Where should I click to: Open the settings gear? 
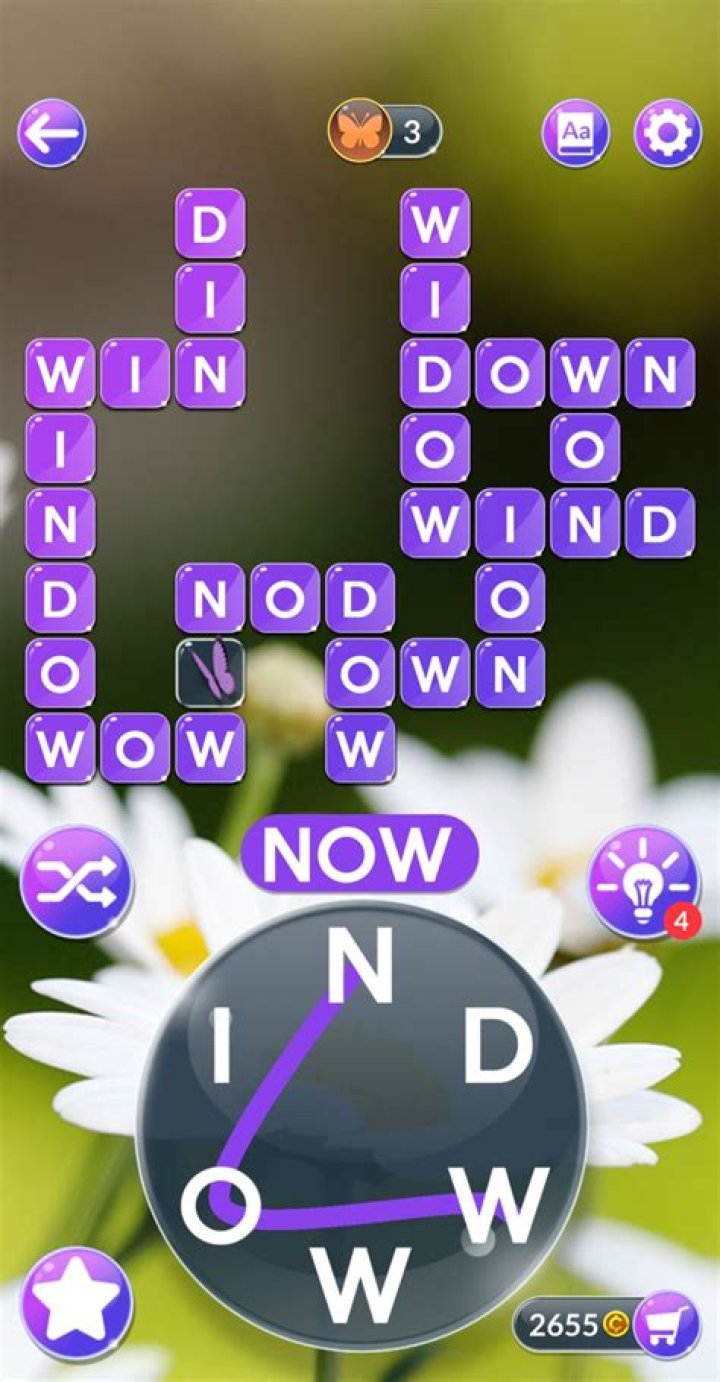667,132
